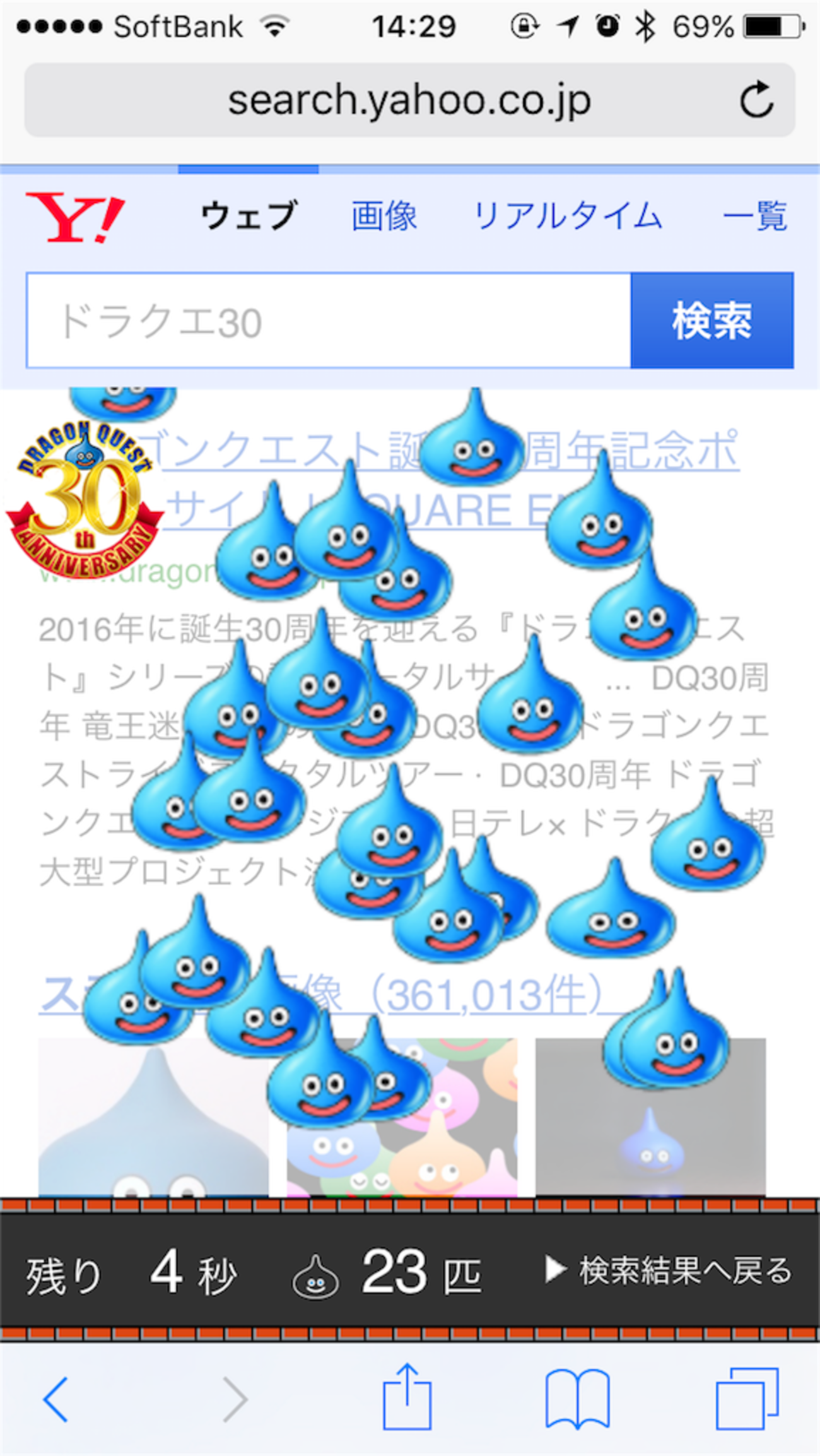Tap the ドラクエ30 search field
This screenshot has width=820, height=1456.
[328, 321]
